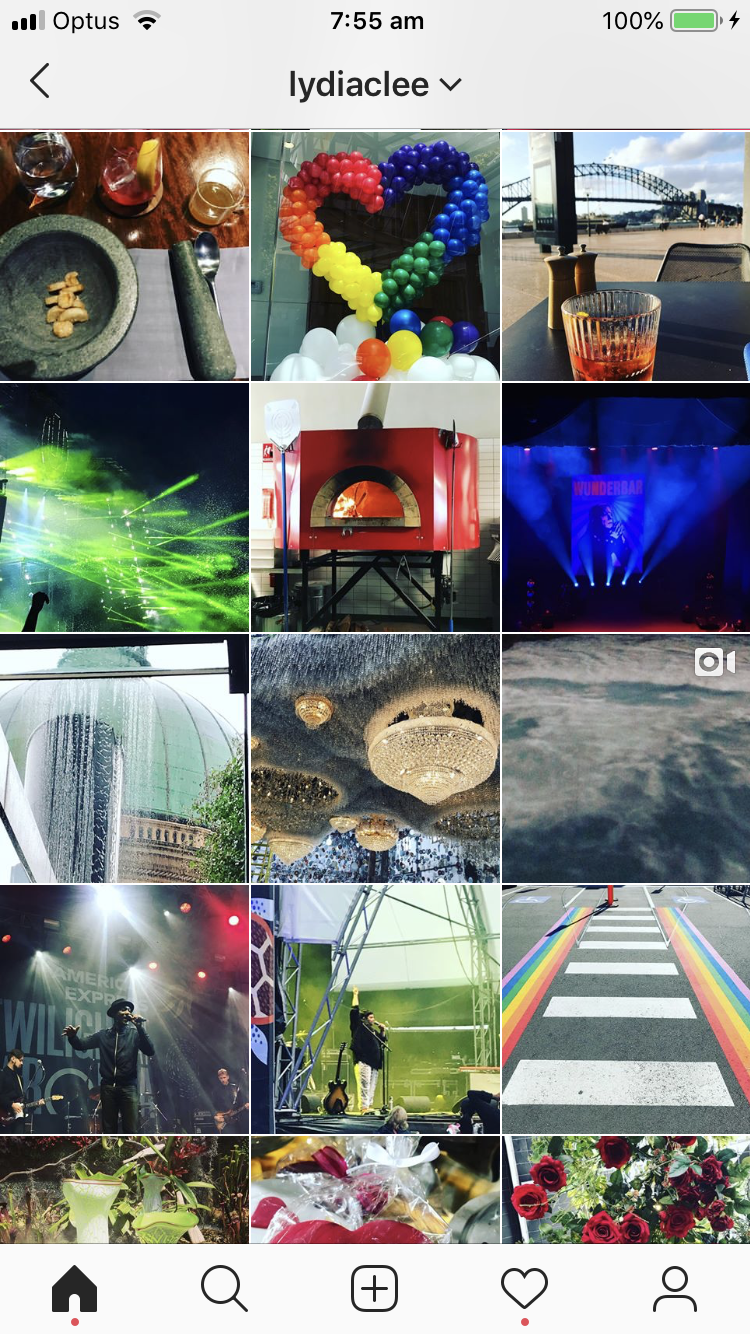View the red roses photo
The width and height of the screenshot is (750, 1334).
[x=626, y=1190]
